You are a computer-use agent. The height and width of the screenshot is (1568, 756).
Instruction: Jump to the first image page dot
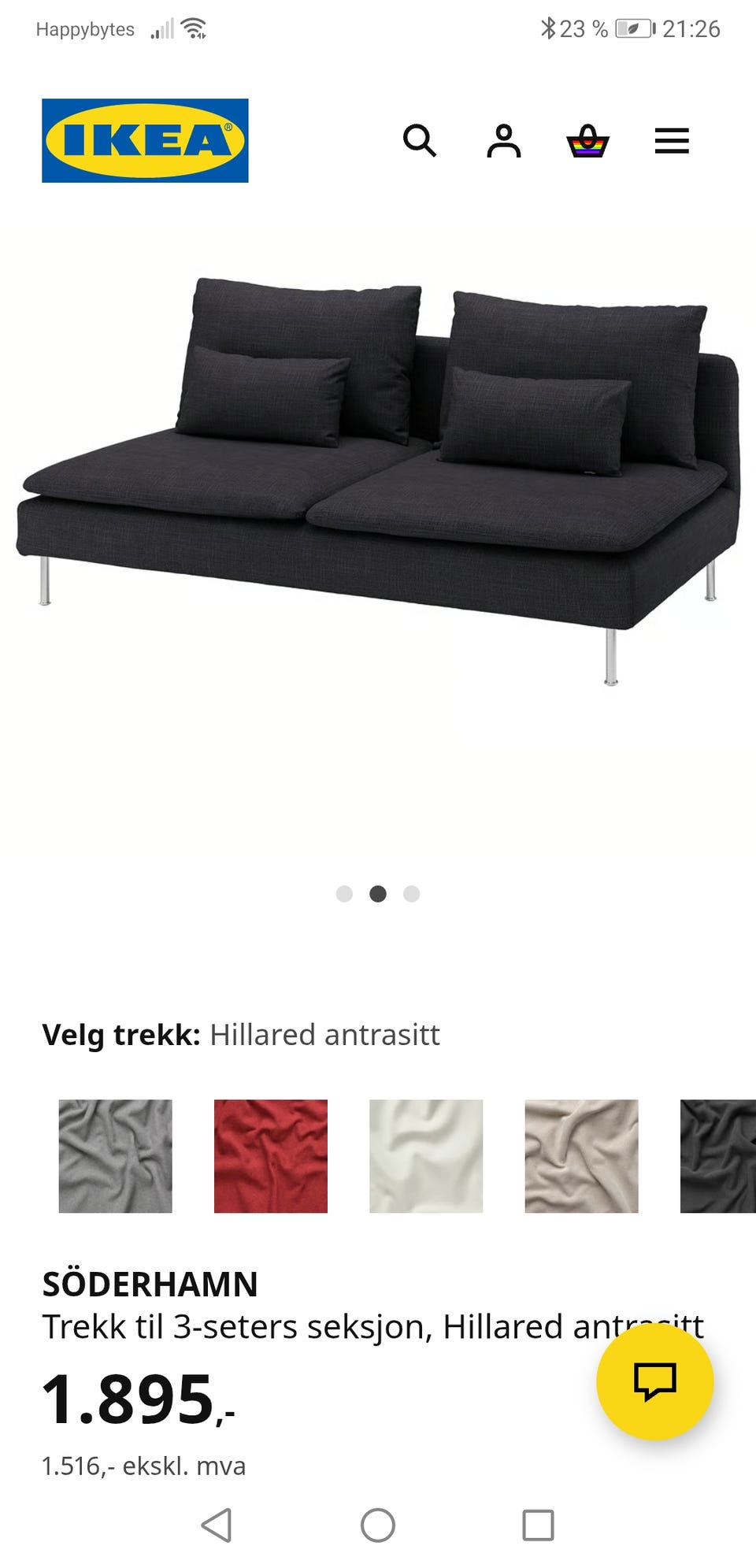point(344,894)
